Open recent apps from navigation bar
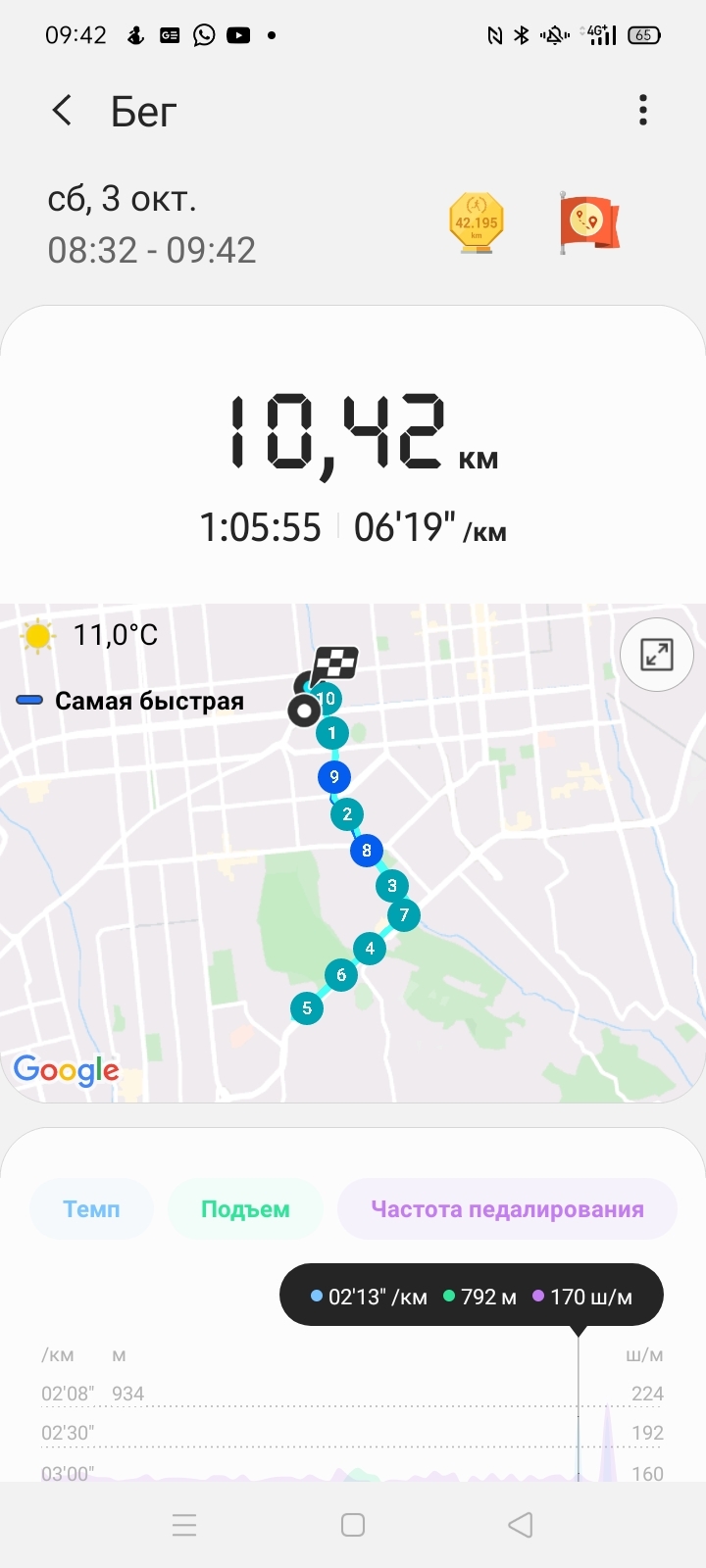The height and width of the screenshot is (1568, 706). point(184,1525)
